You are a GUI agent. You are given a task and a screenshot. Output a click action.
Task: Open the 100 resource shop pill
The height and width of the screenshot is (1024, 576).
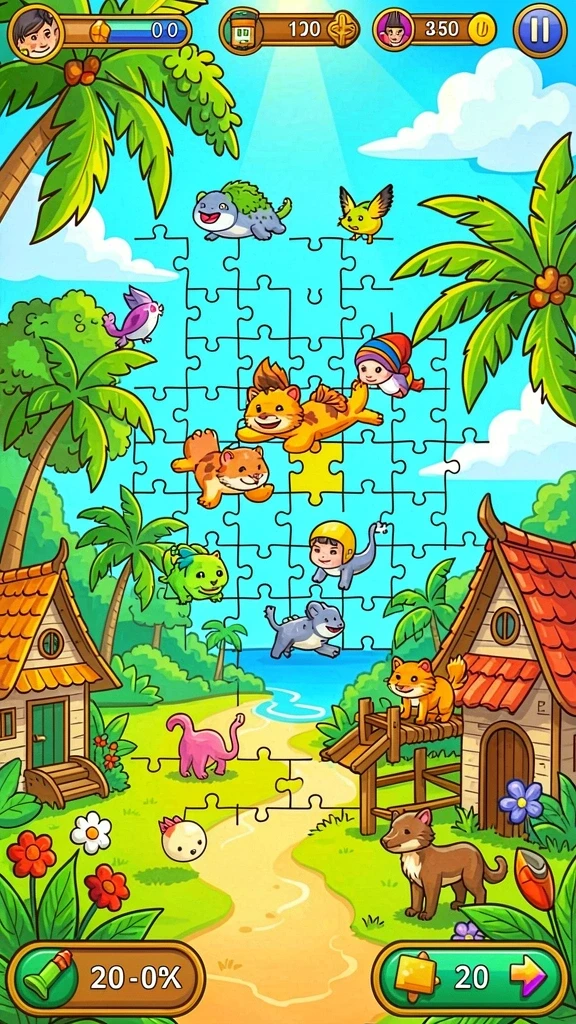coord(289,29)
